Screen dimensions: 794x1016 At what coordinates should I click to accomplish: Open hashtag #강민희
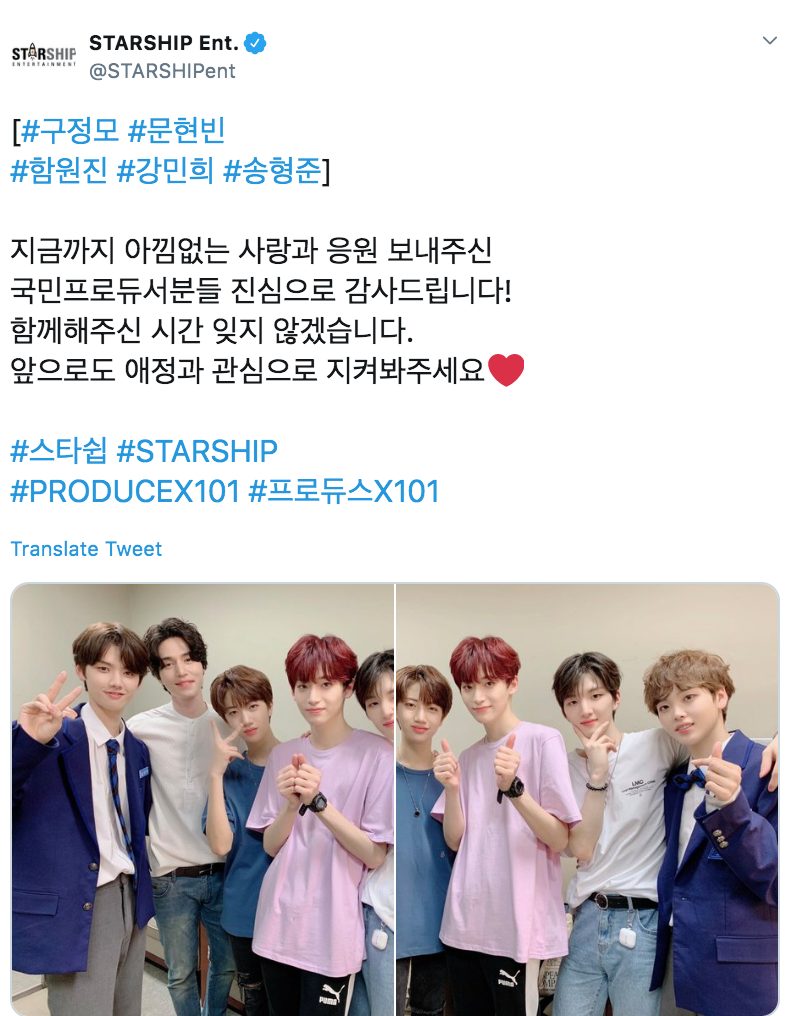[165, 170]
